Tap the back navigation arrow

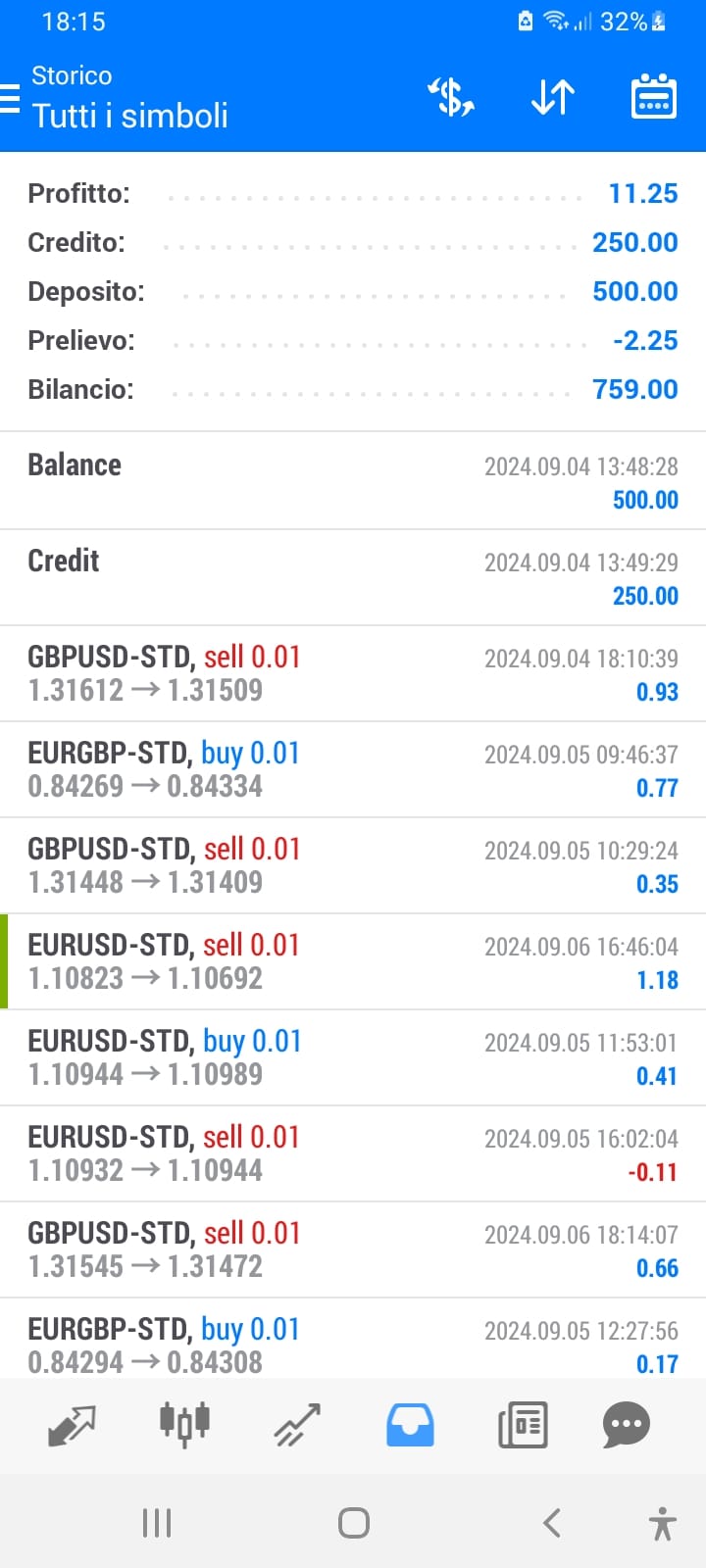point(551,1522)
